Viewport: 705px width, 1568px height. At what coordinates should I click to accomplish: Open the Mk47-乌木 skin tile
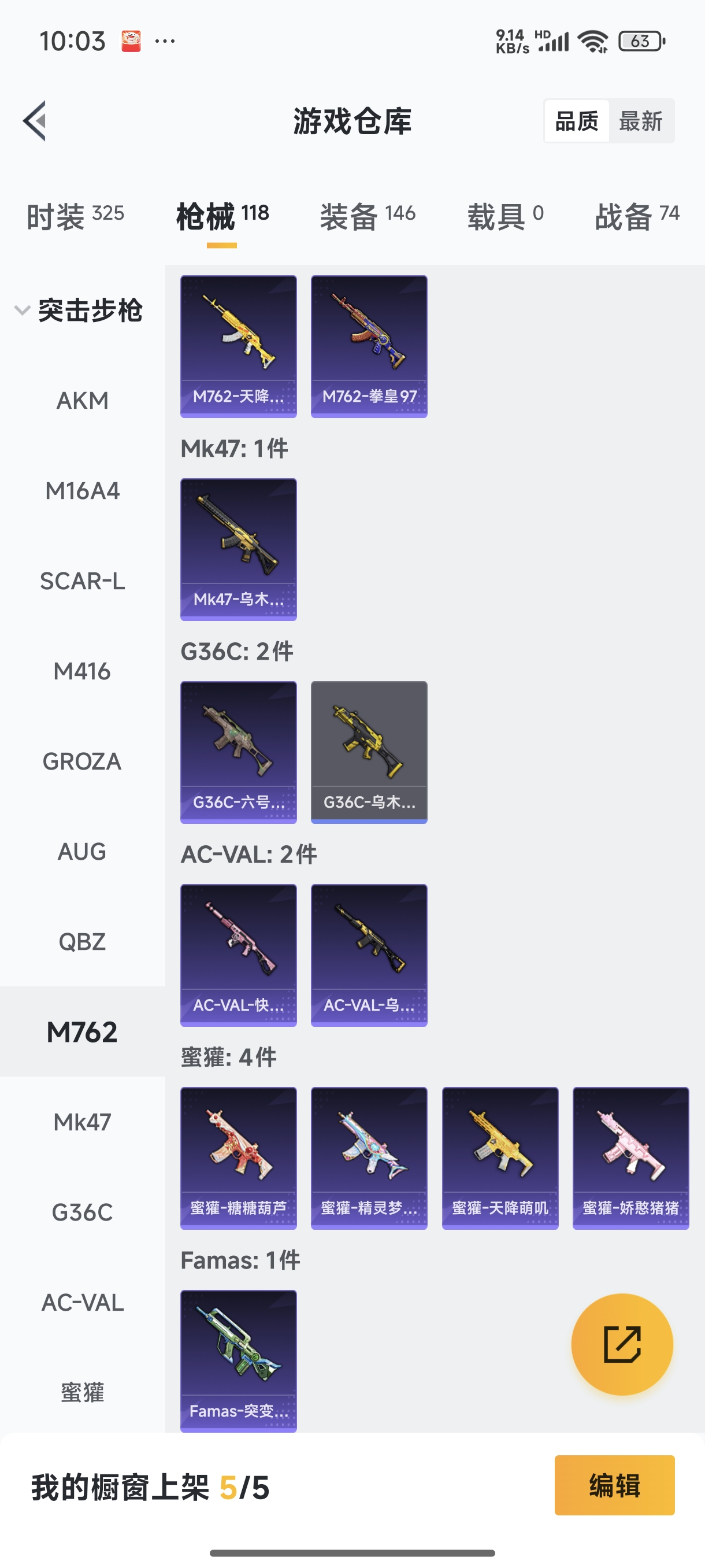pos(239,549)
